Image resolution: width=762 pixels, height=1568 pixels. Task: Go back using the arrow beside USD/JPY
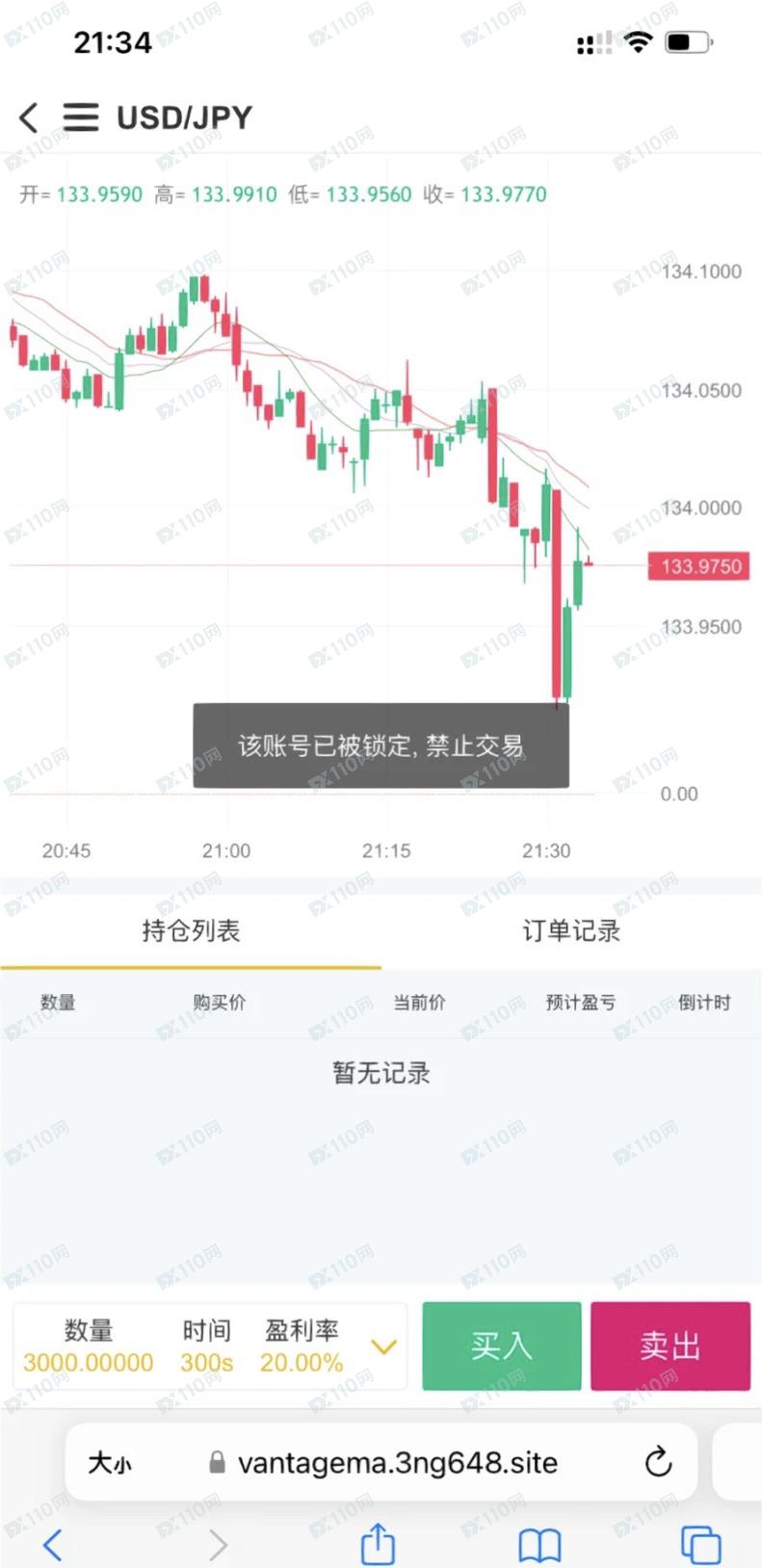(x=29, y=118)
